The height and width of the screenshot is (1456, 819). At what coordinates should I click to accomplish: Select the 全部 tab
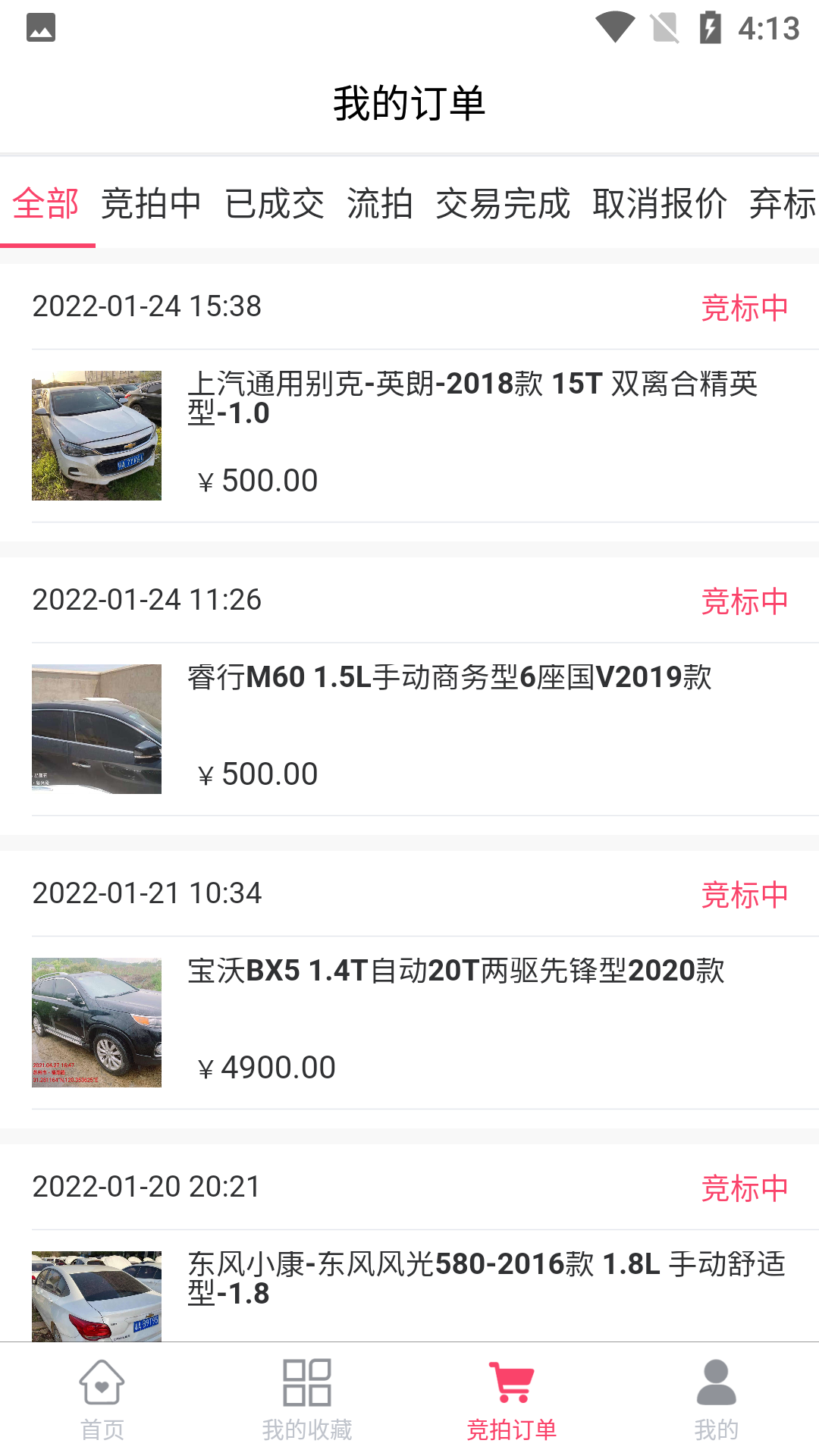coord(46,204)
